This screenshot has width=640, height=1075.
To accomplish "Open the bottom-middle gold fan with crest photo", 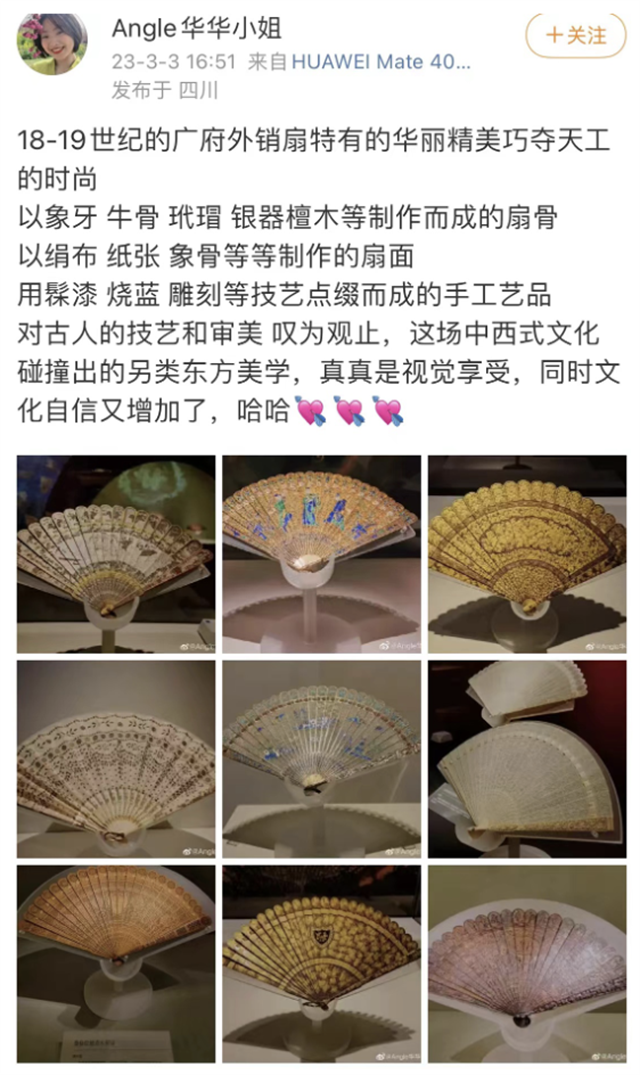I will point(321,963).
